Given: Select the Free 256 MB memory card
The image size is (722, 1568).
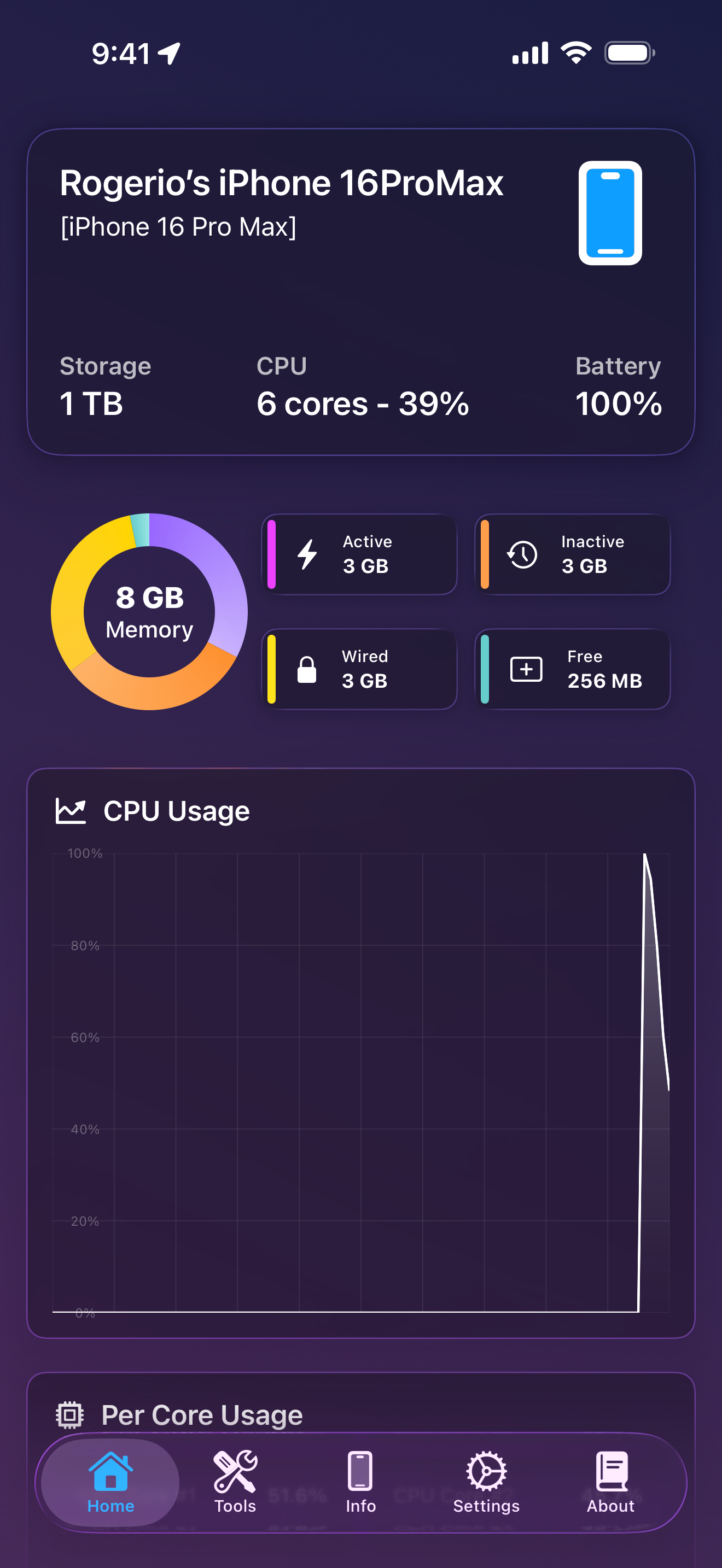Looking at the screenshot, I should point(572,668).
